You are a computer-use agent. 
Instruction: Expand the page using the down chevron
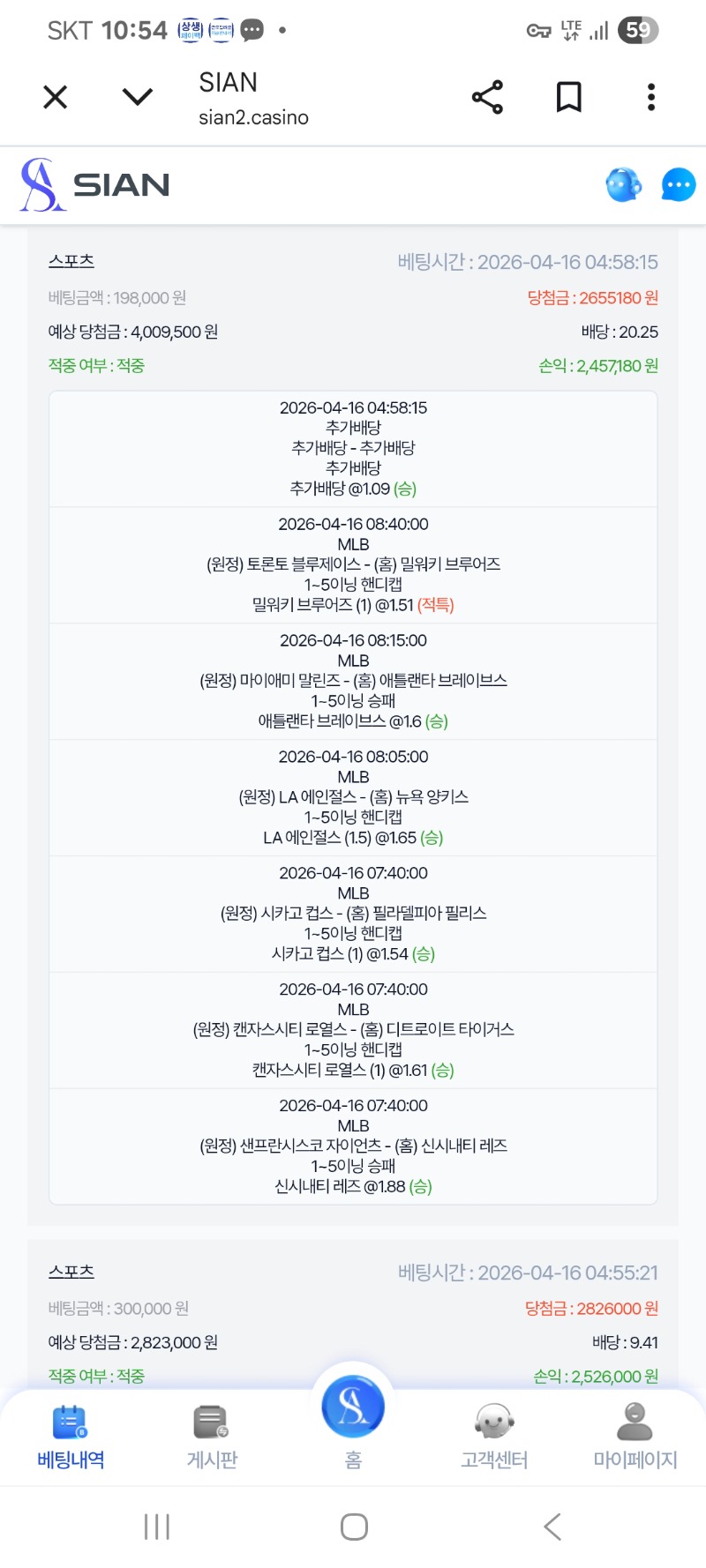[137, 97]
